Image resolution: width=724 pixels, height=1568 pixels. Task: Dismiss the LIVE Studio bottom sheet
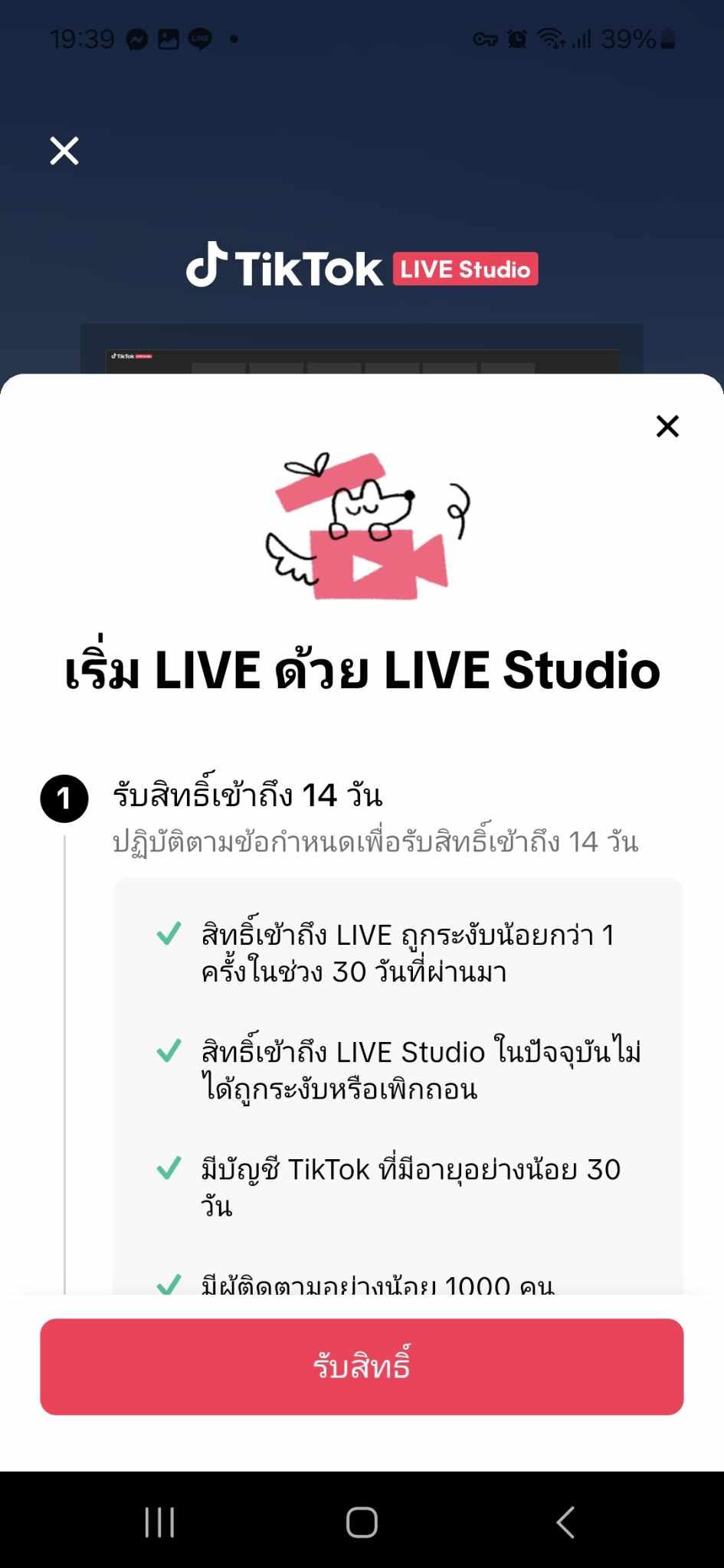(x=667, y=426)
